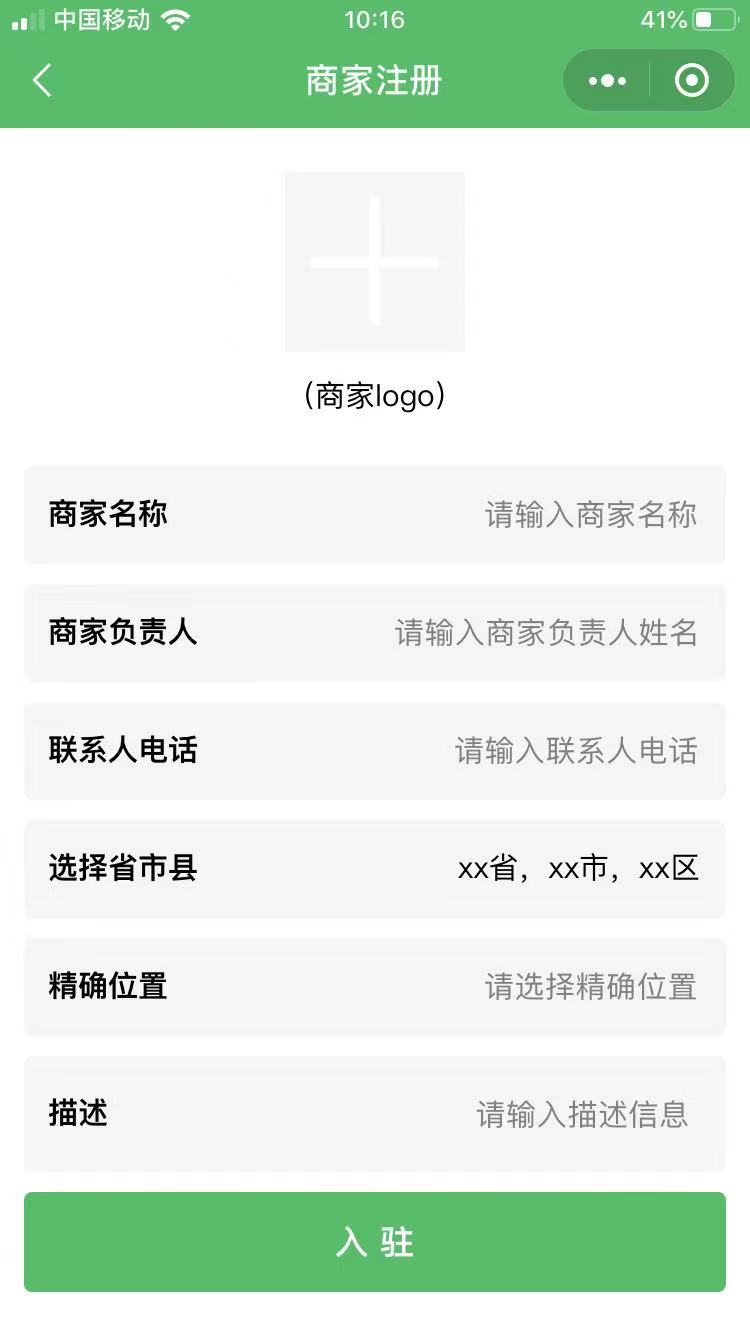Submit registration with the 入驻 button
The width and height of the screenshot is (750, 1334).
click(x=375, y=1242)
